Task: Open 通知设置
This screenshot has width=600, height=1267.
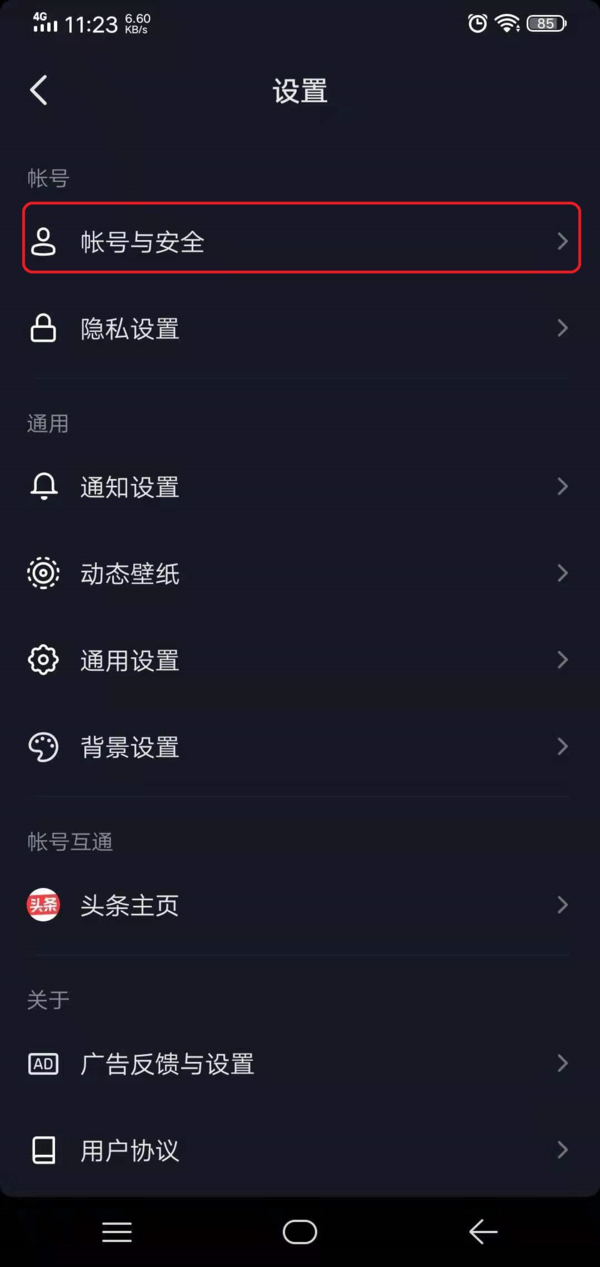Action: [300, 487]
